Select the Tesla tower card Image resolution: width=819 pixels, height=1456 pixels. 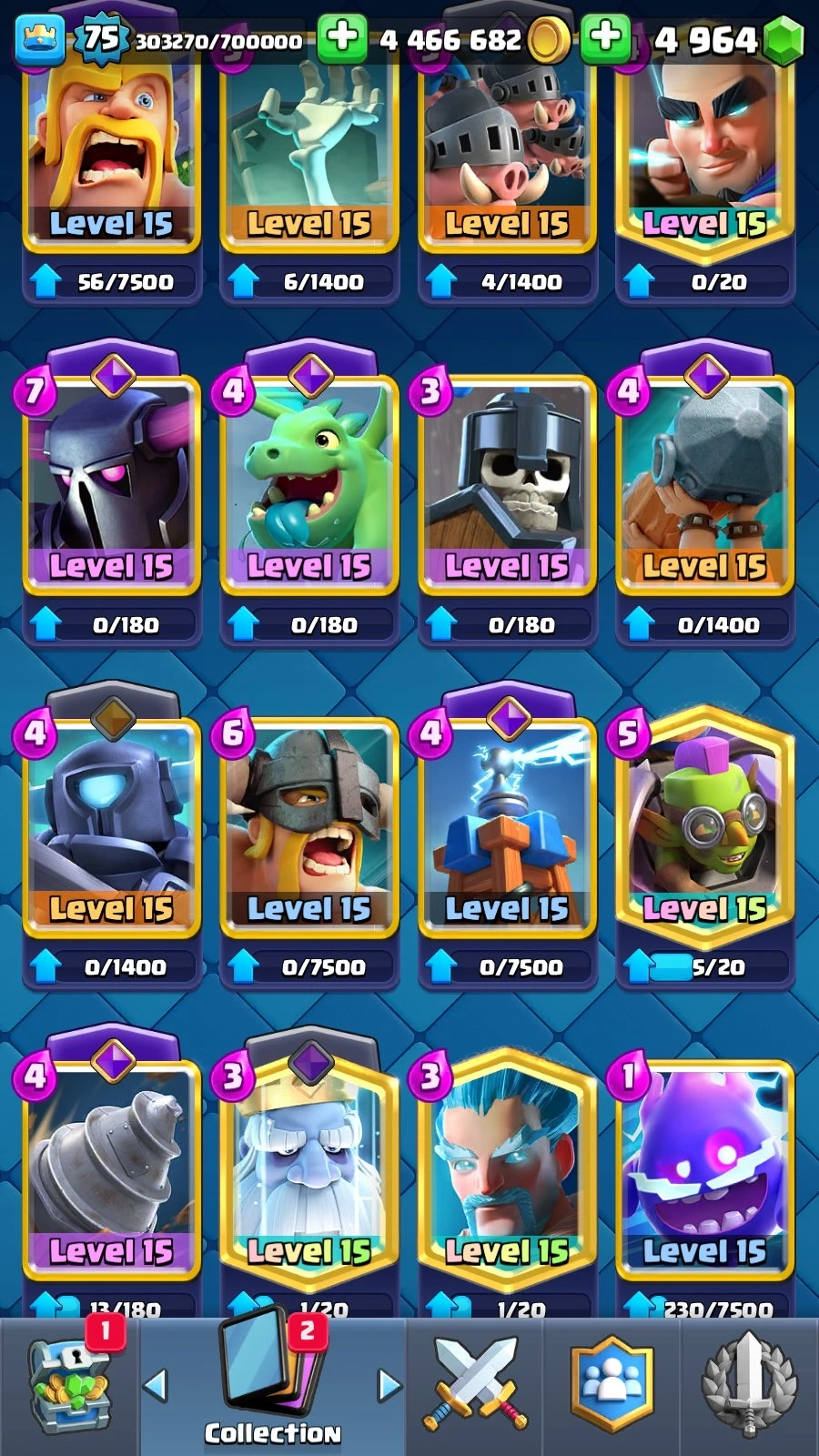pos(507,824)
